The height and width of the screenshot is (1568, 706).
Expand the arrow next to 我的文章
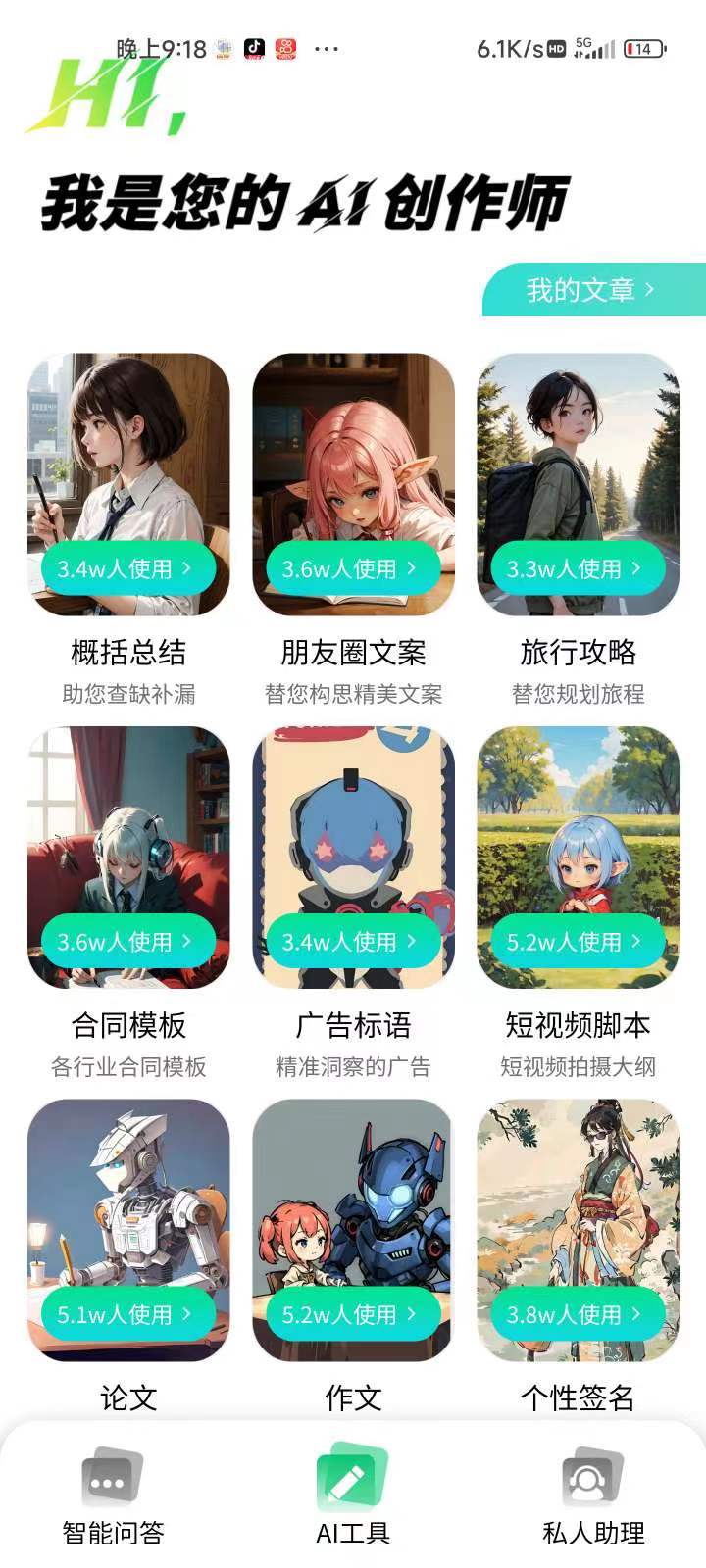(647, 290)
